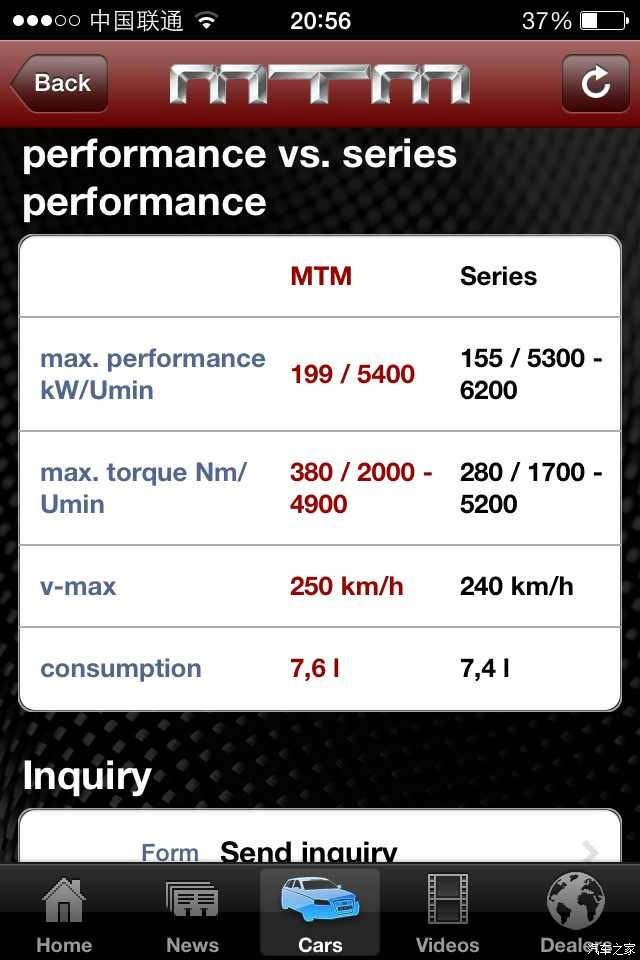Open the News tab
640x960 pixels.
click(x=192, y=912)
